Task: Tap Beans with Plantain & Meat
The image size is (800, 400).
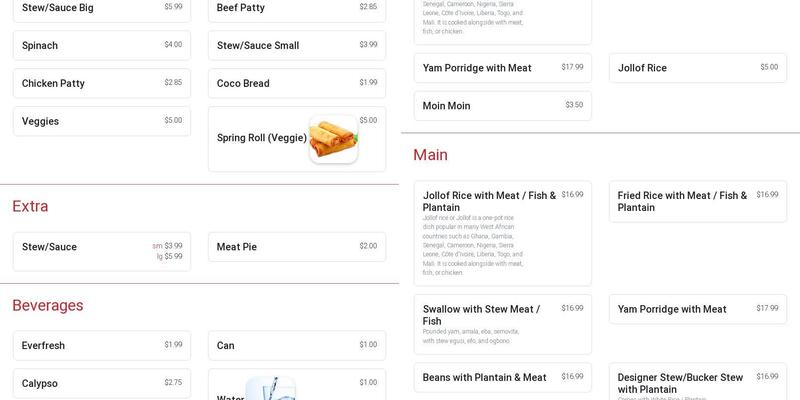Action: click(502, 378)
